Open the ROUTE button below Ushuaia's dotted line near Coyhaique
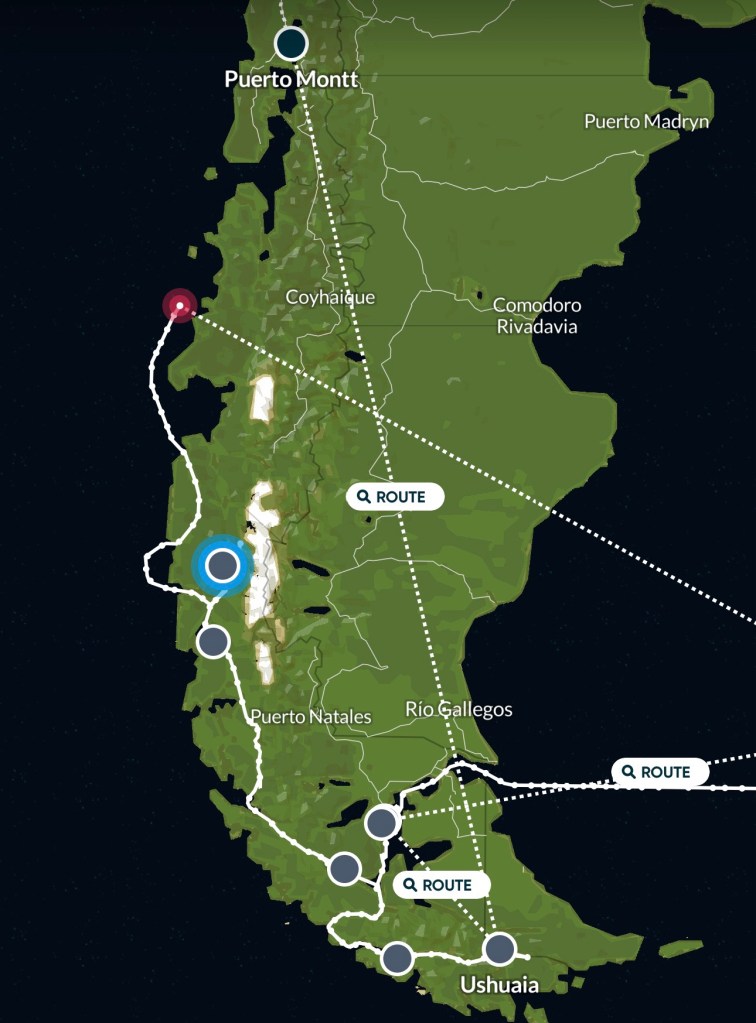756x1023 pixels. [x=395, y=497]
